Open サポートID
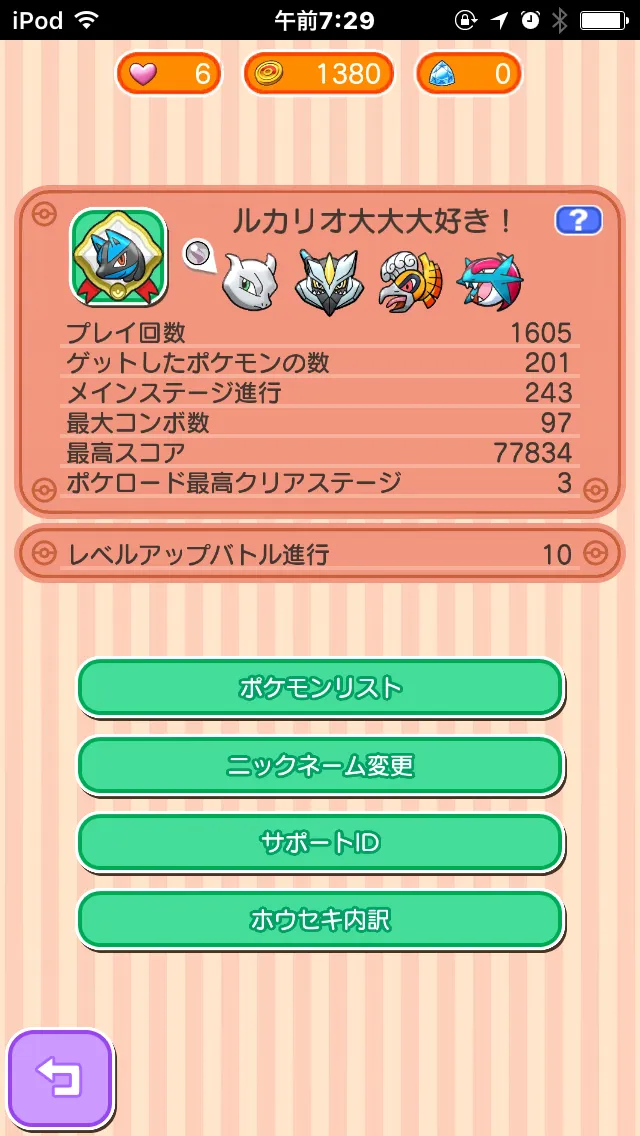Viewport: 640px width, 1136px height. (320, 843)
